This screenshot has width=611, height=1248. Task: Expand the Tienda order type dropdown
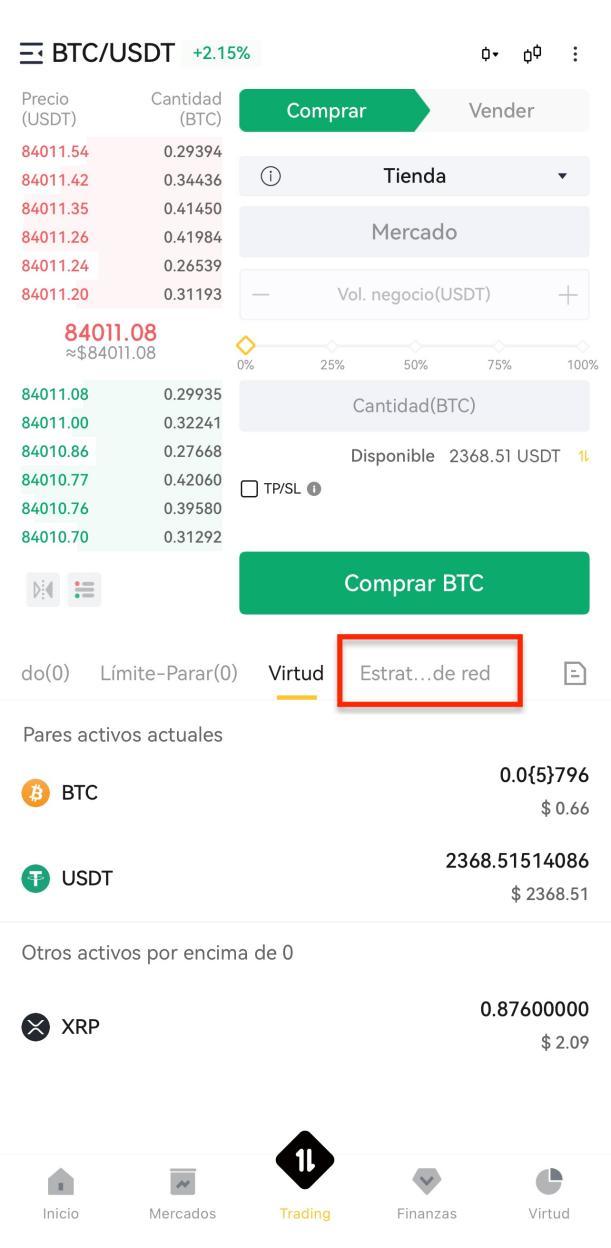(414, 176)
